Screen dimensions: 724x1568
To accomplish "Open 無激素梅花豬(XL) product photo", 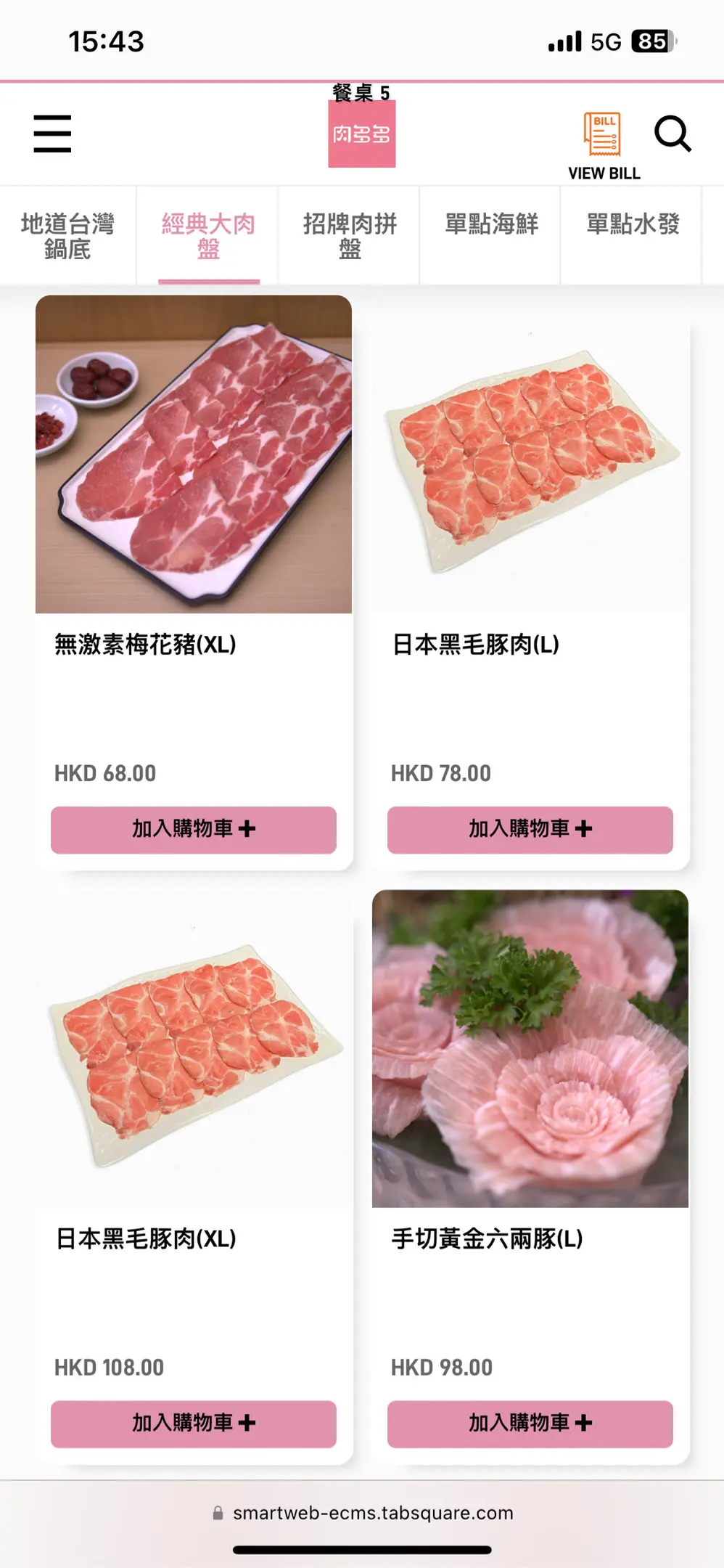I will 194,454.
